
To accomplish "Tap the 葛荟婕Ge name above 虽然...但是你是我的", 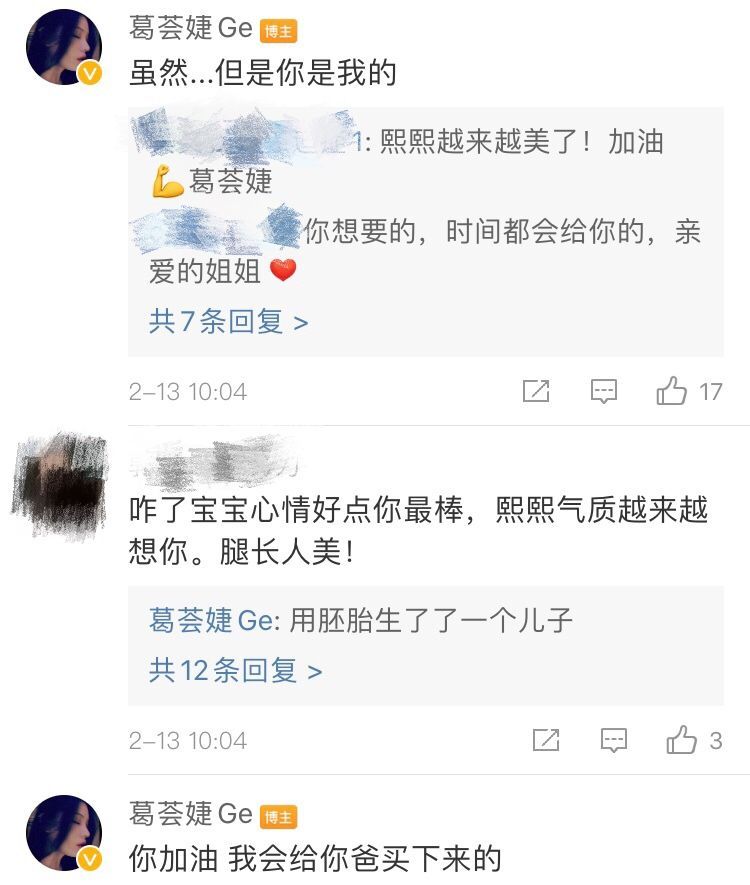I will tap(190, 29).
